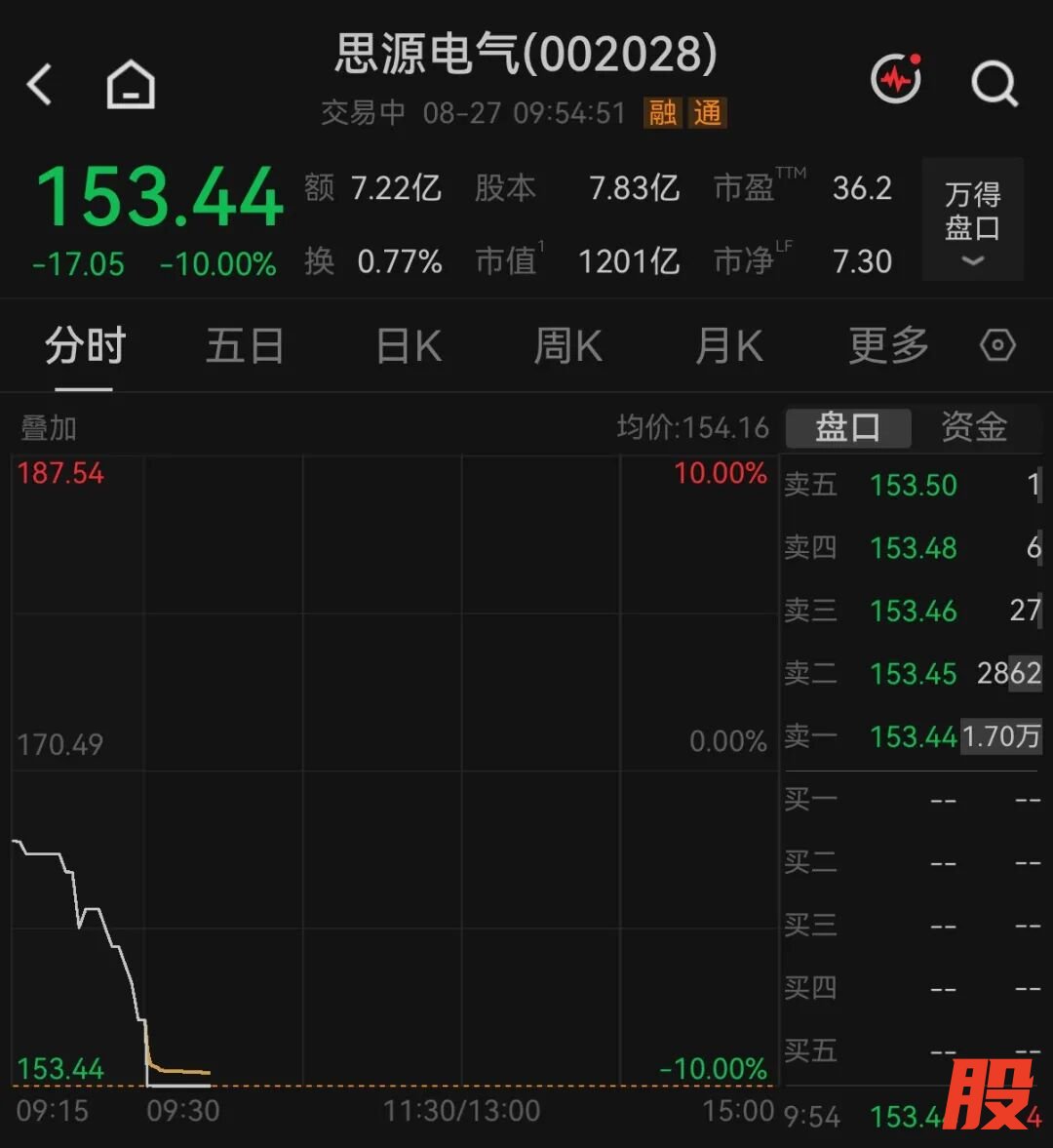Open the 更多 chart options
This screenshot has height=1148, width=1053.
(x=888, y=345)
